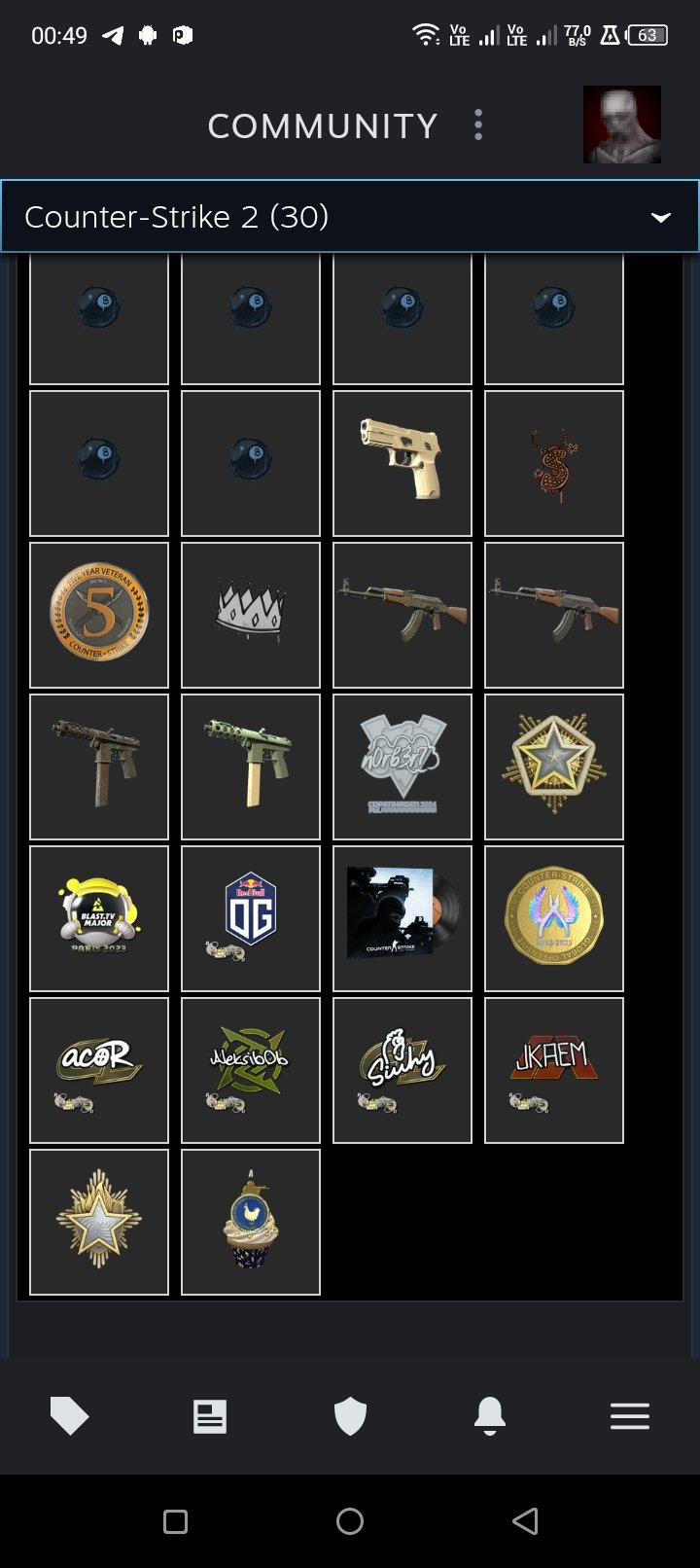This screenshot has width=700, height=1568.
Task: Expand the Counter-Strike 2 (30) dropdown
Action: [x=350, y=216]
